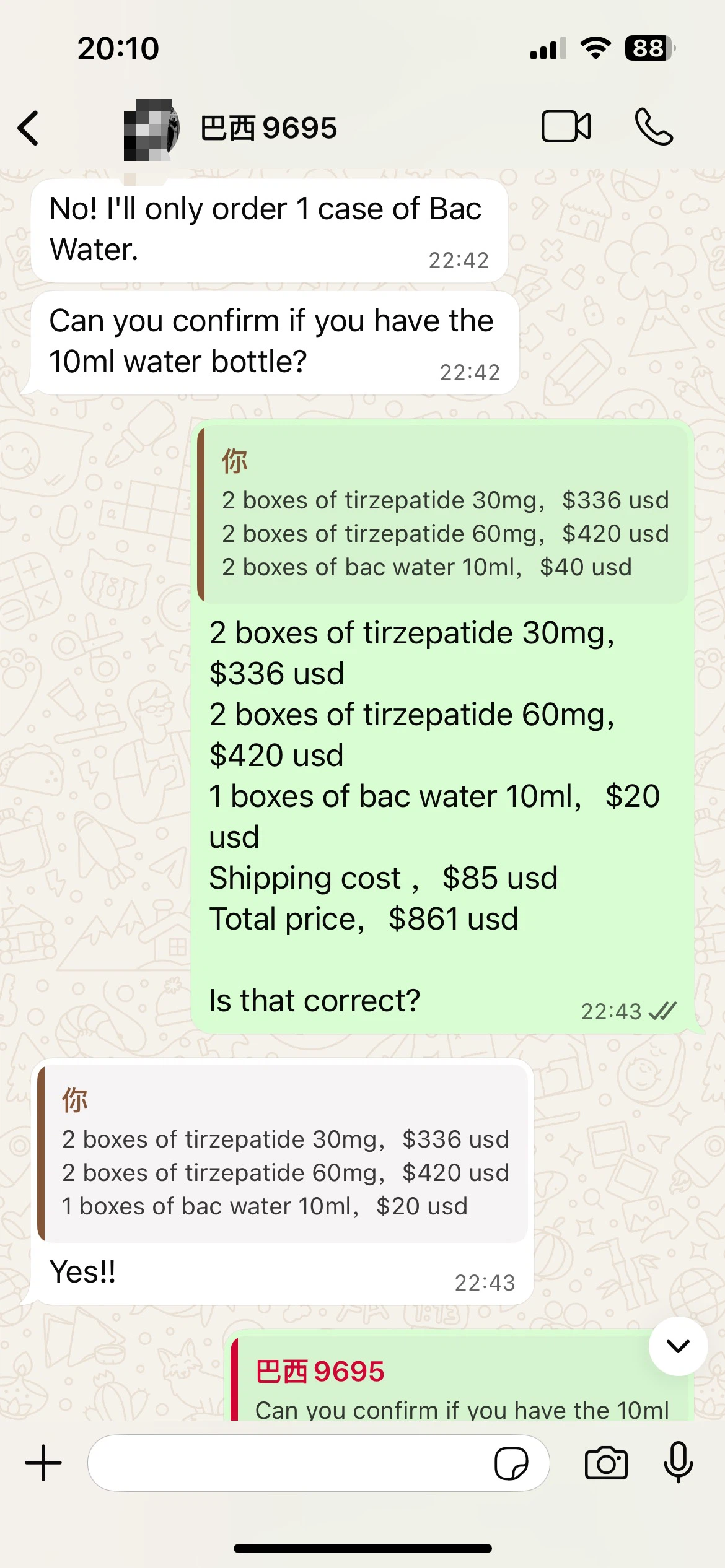725x1568 pixels.
Task: Select the Total price $861 usd message
Action: tap(364, 918)
